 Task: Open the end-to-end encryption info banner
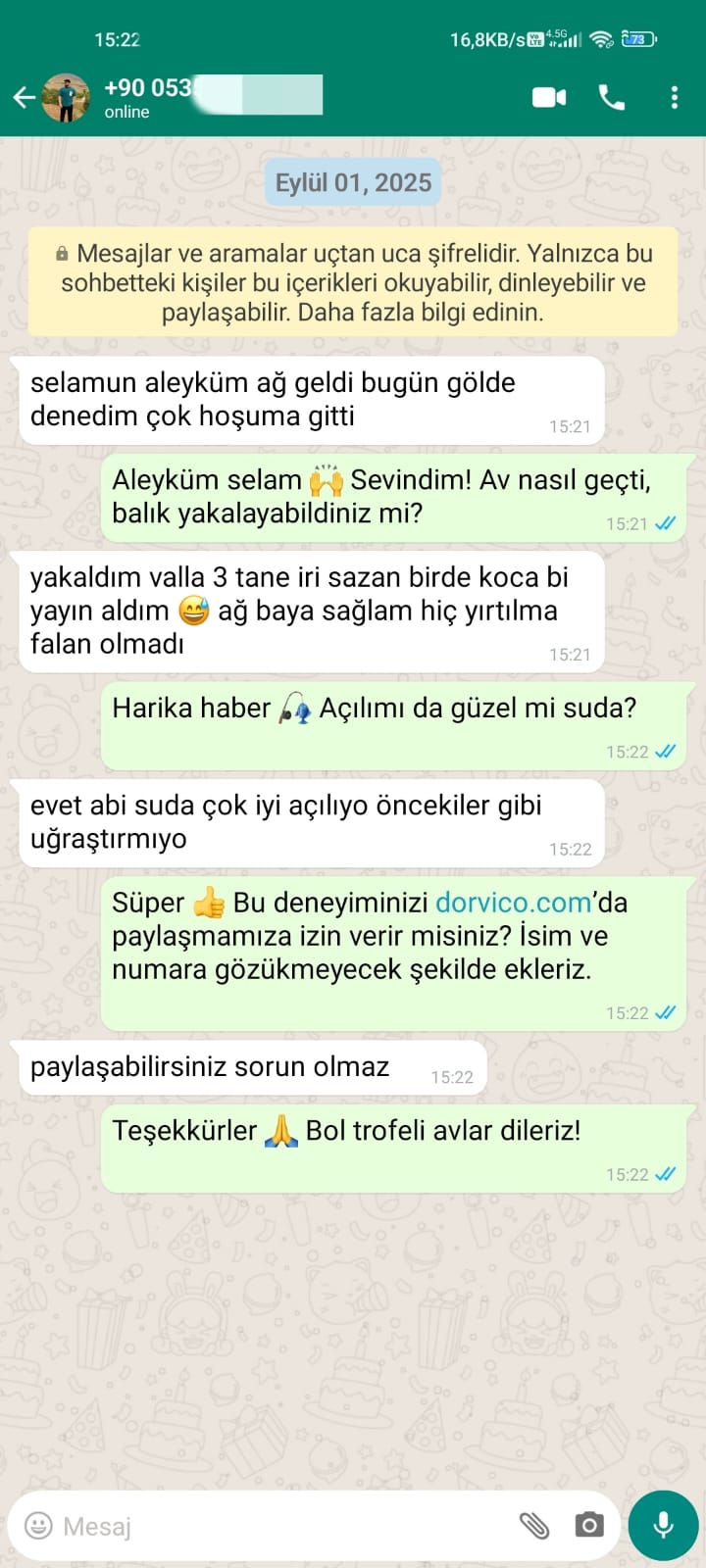[x=353, y=282]
